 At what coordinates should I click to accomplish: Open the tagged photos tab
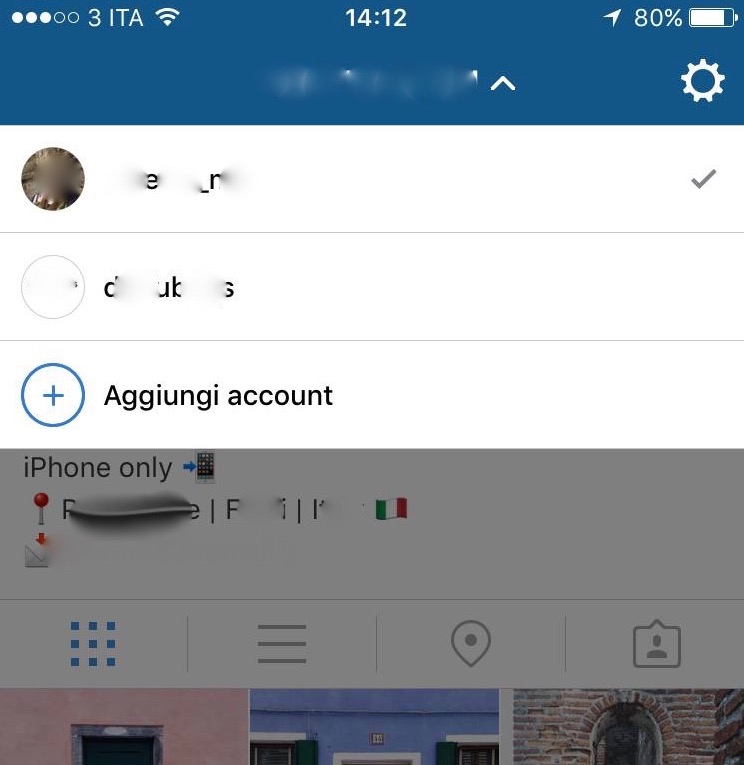click(657, 645)
